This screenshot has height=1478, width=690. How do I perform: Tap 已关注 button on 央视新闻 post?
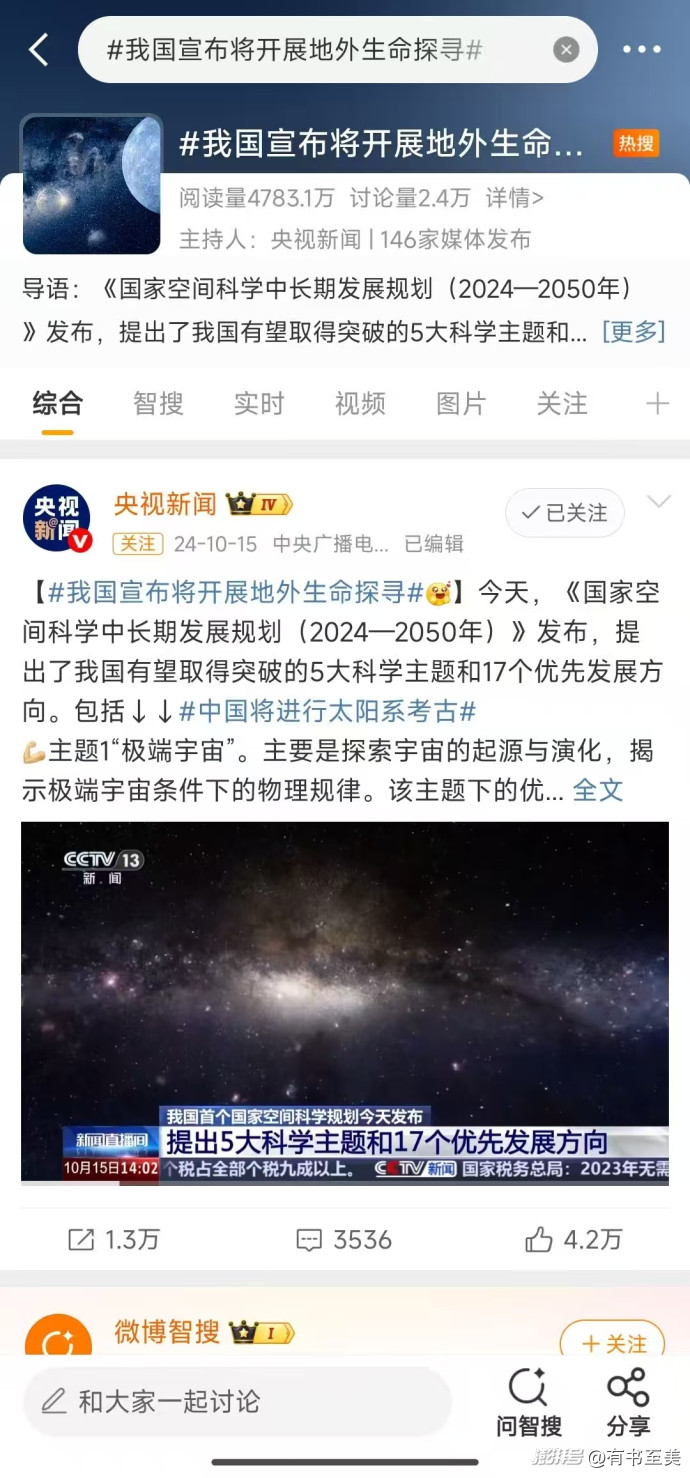564,513
